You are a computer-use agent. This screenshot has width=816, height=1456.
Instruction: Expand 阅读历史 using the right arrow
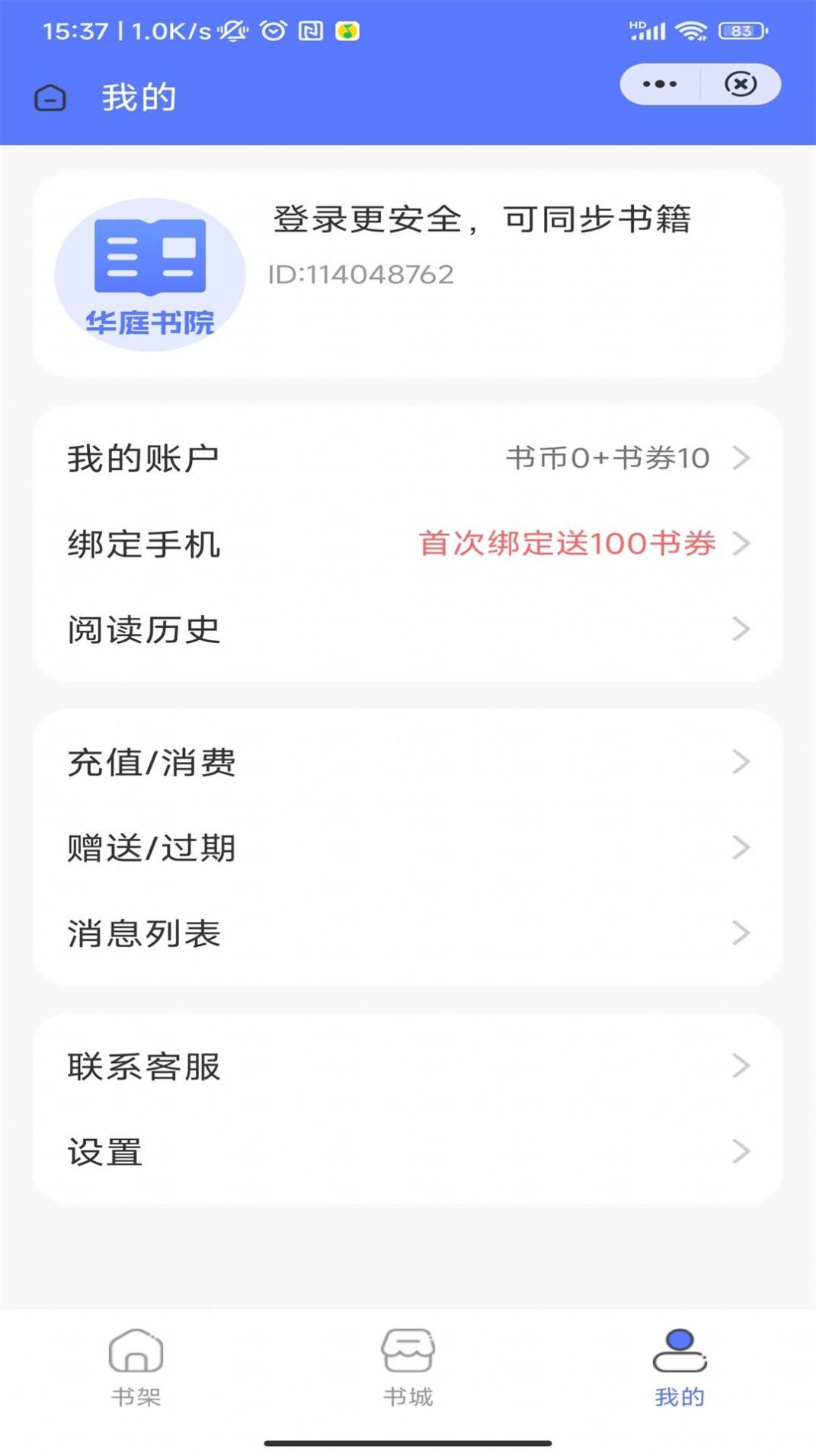[x=740, y=629]
